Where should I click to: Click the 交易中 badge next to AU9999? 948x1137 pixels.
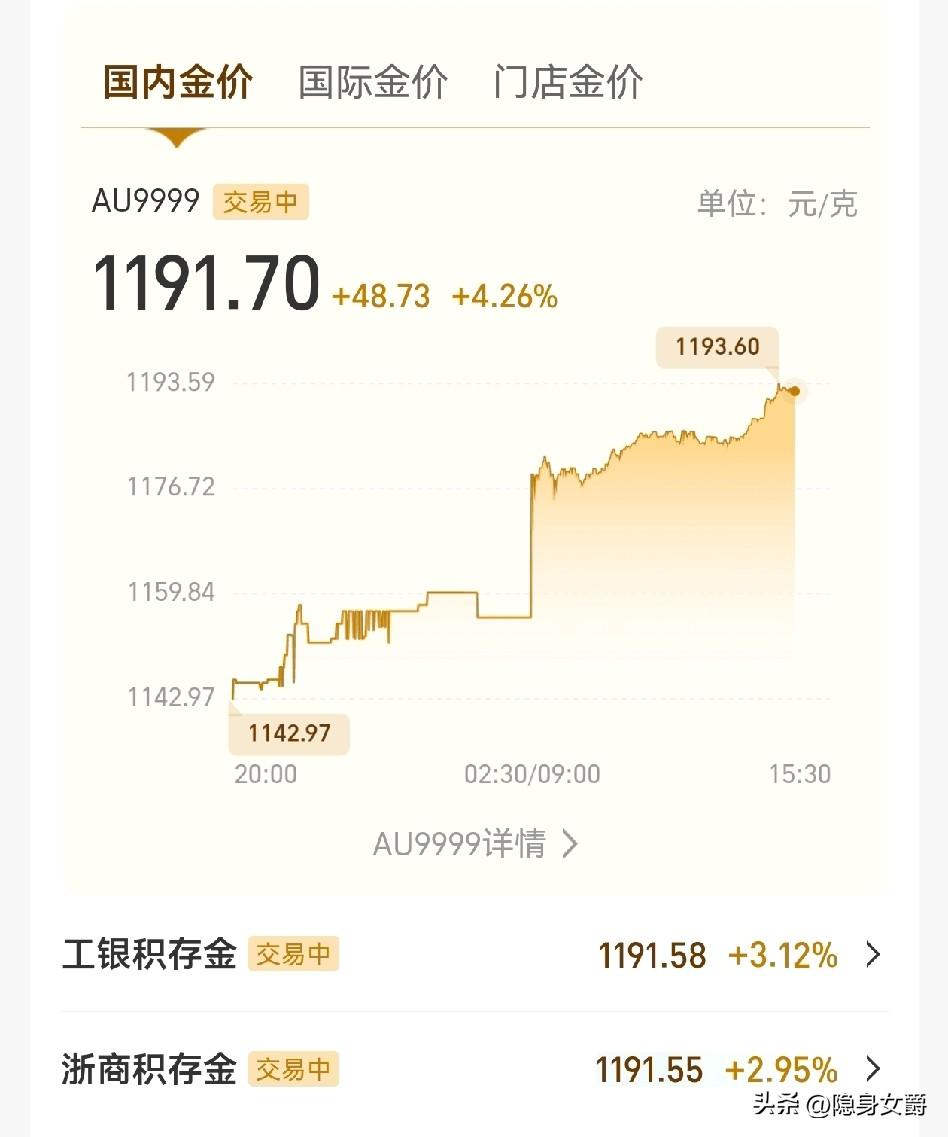(261, 203)
